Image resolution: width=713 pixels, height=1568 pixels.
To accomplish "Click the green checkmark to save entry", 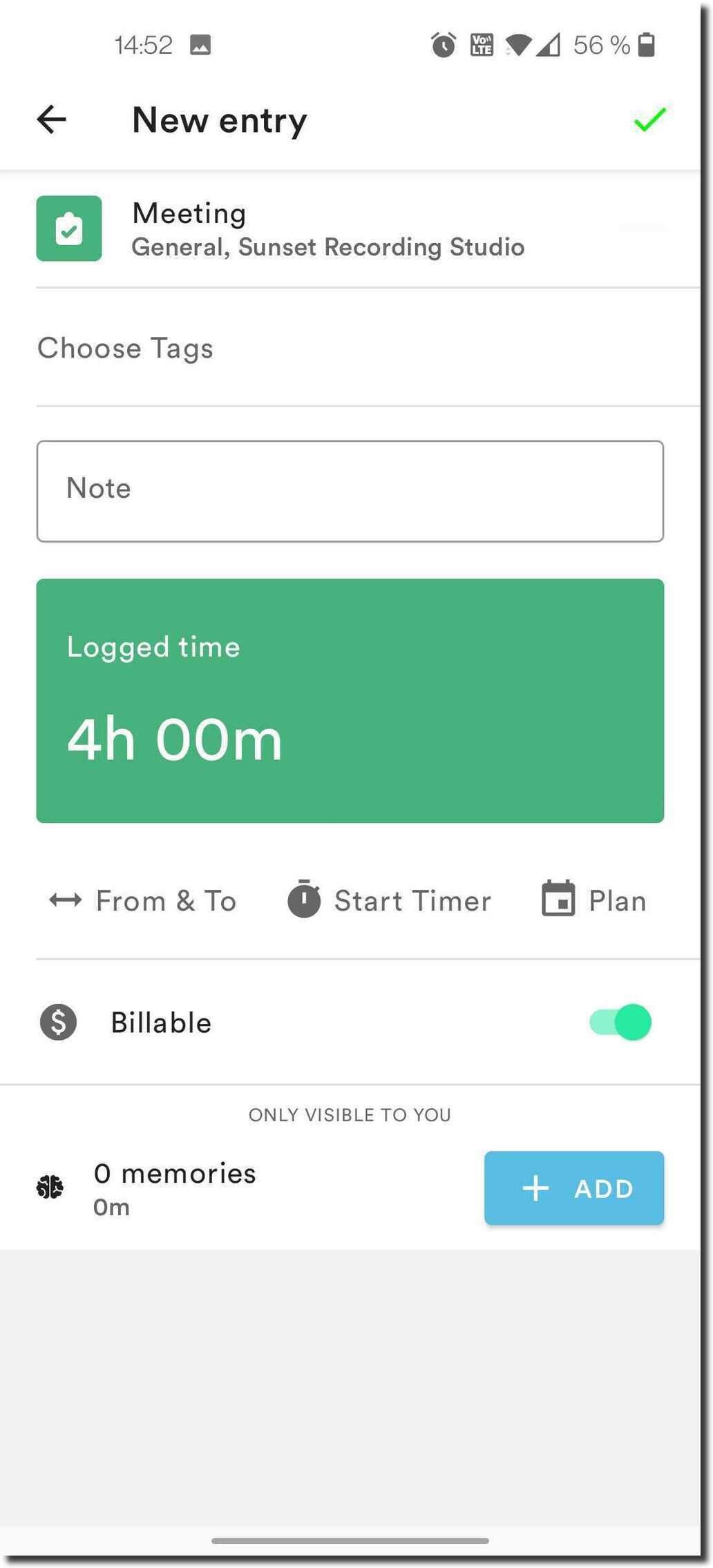I will (x=648, y=119).
